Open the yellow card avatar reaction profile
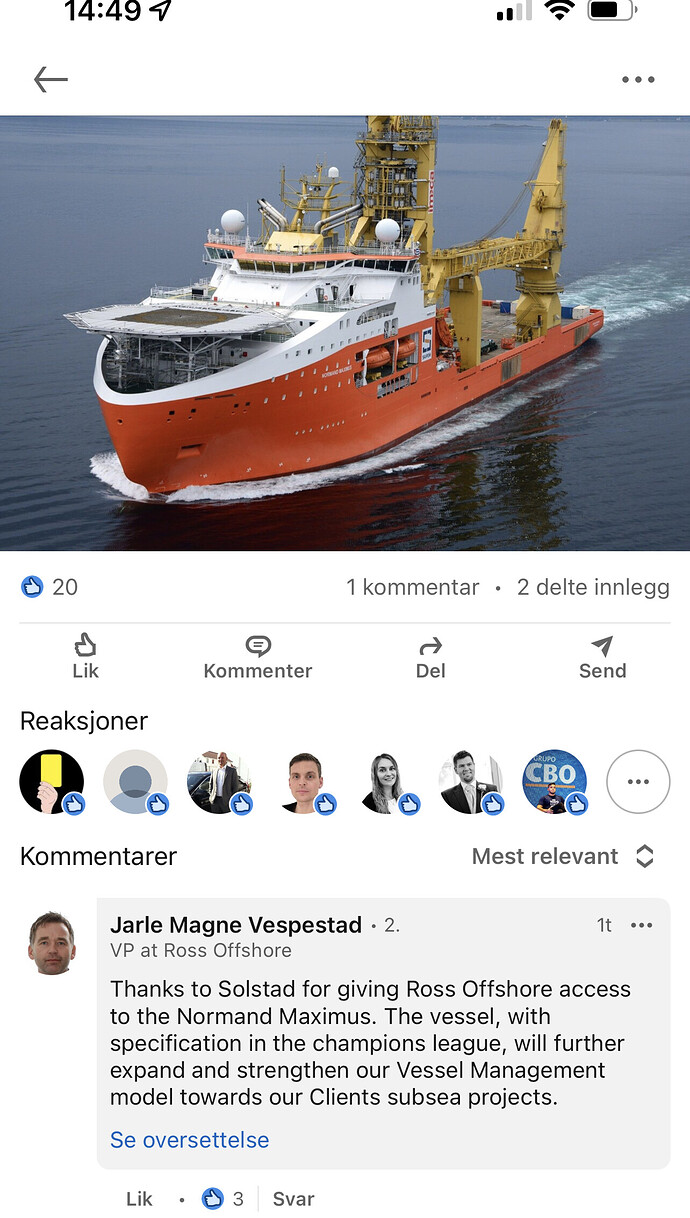690x1218 pixels. point(52,782)
